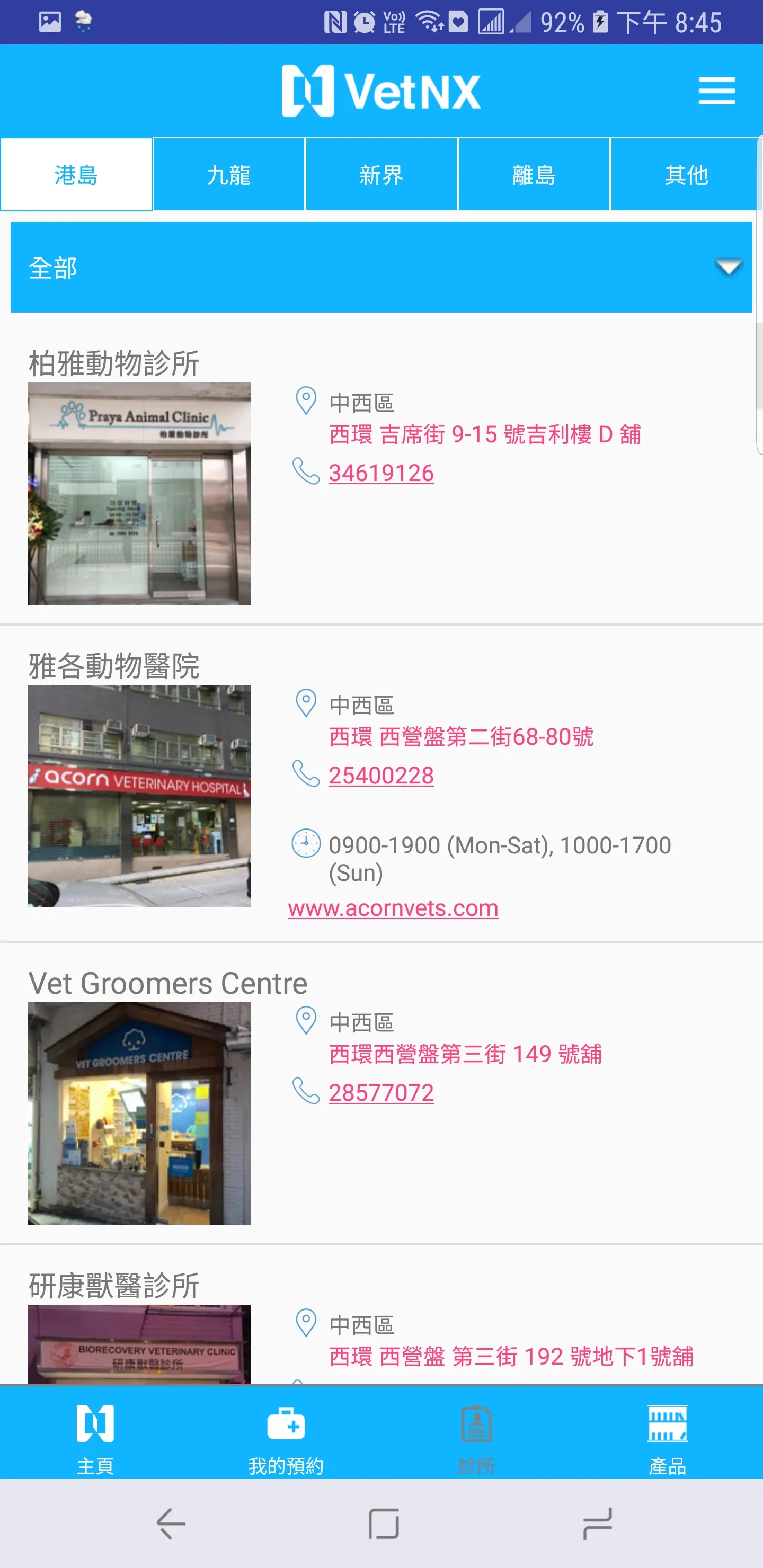Open the hamburger menu
The image size is (763, 1568).
tap(716, 91)
